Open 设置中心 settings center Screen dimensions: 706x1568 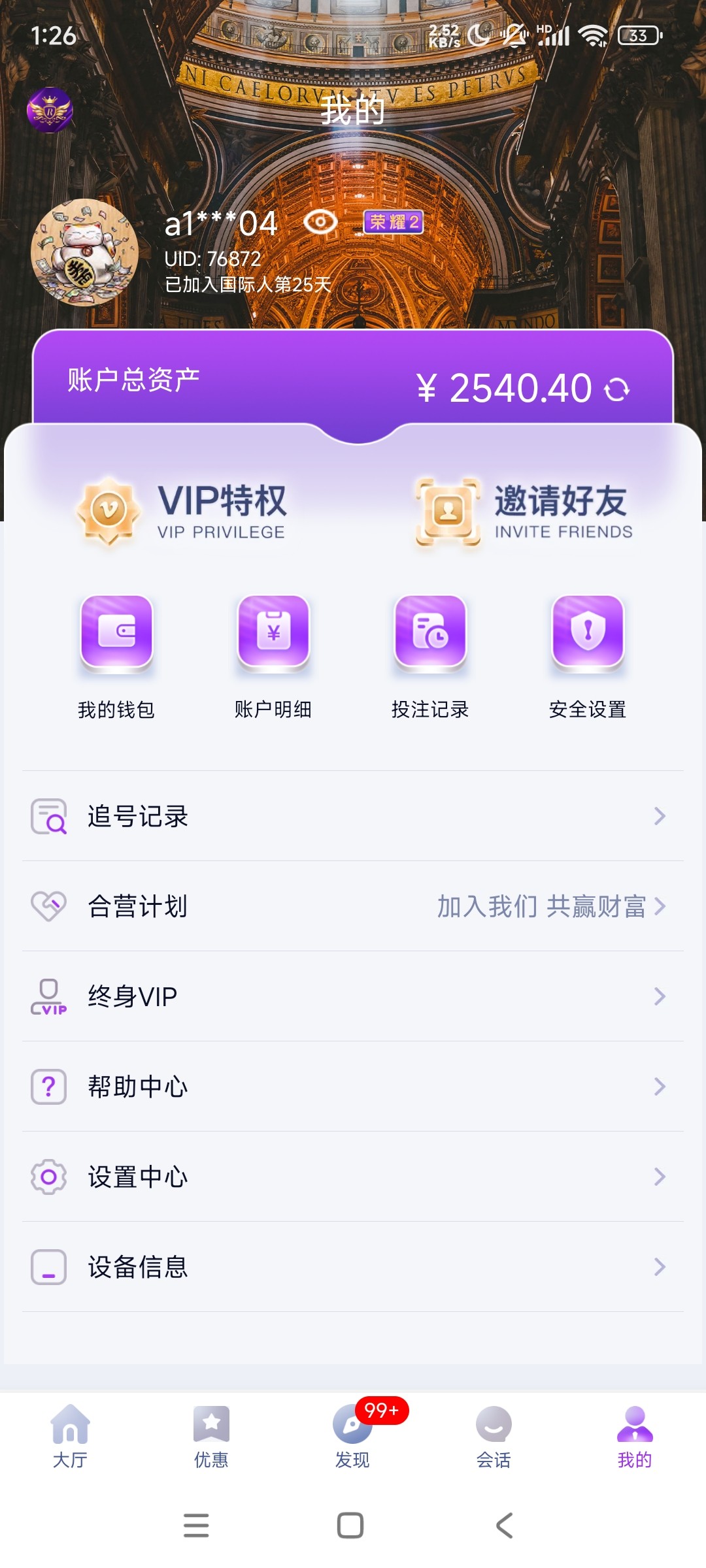[x=353, y=1177]
